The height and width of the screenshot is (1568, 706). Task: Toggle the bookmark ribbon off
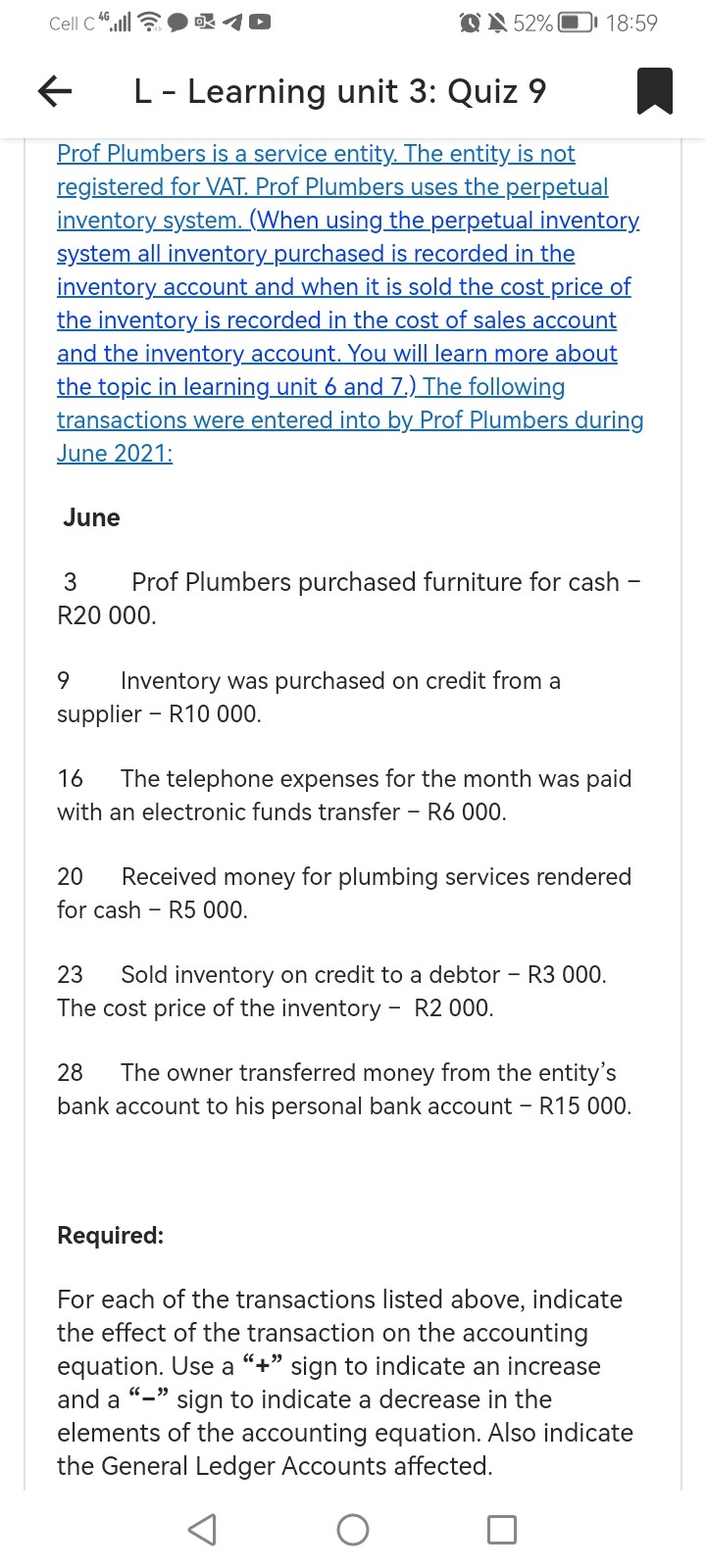[x=654, y=90]
